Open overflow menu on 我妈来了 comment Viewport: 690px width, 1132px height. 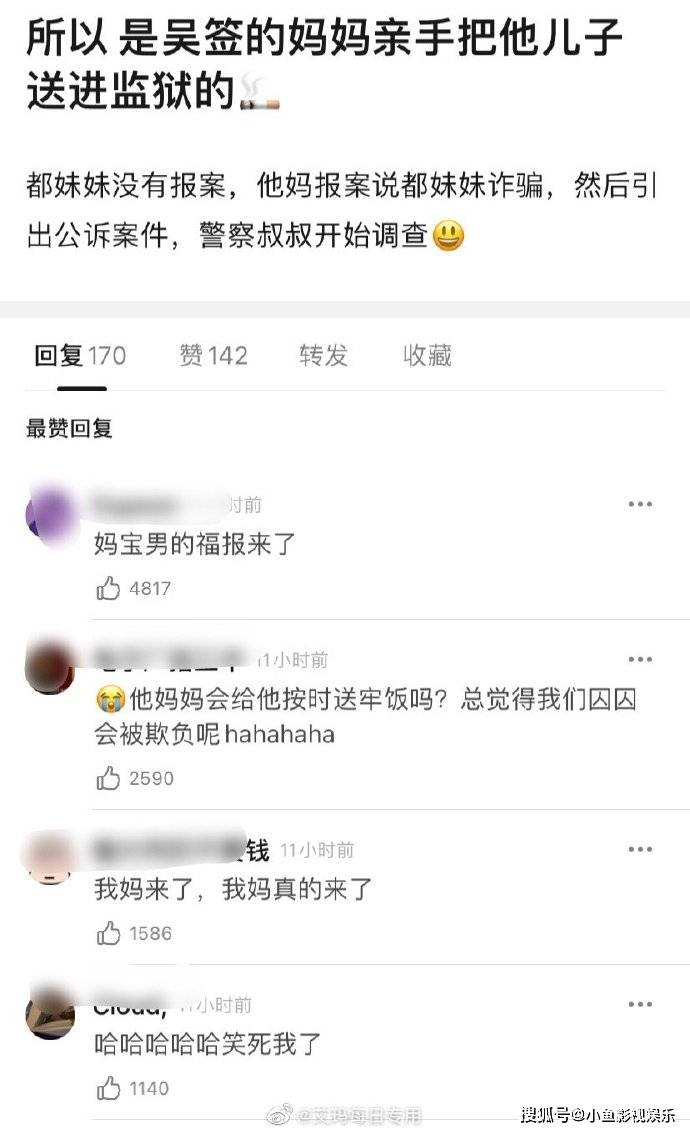[640, 850]
